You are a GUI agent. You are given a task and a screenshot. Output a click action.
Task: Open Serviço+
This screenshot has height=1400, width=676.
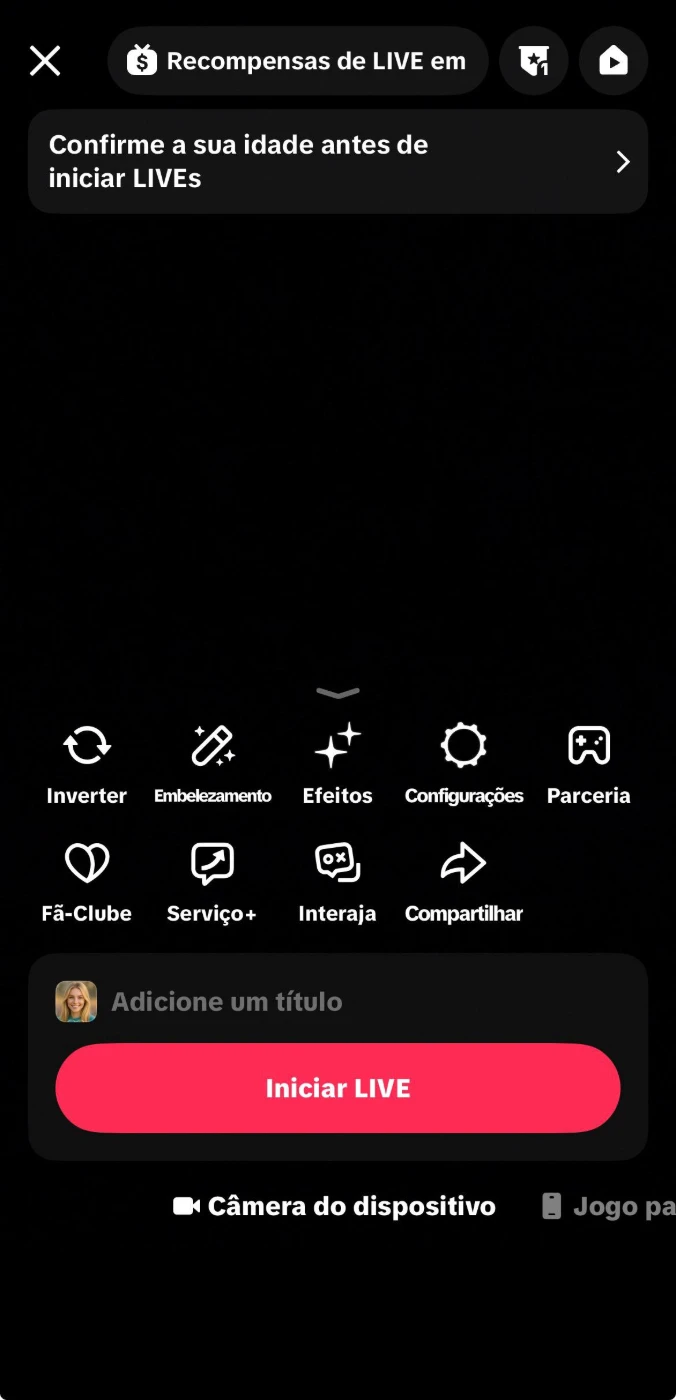click(x=212, y=882)
